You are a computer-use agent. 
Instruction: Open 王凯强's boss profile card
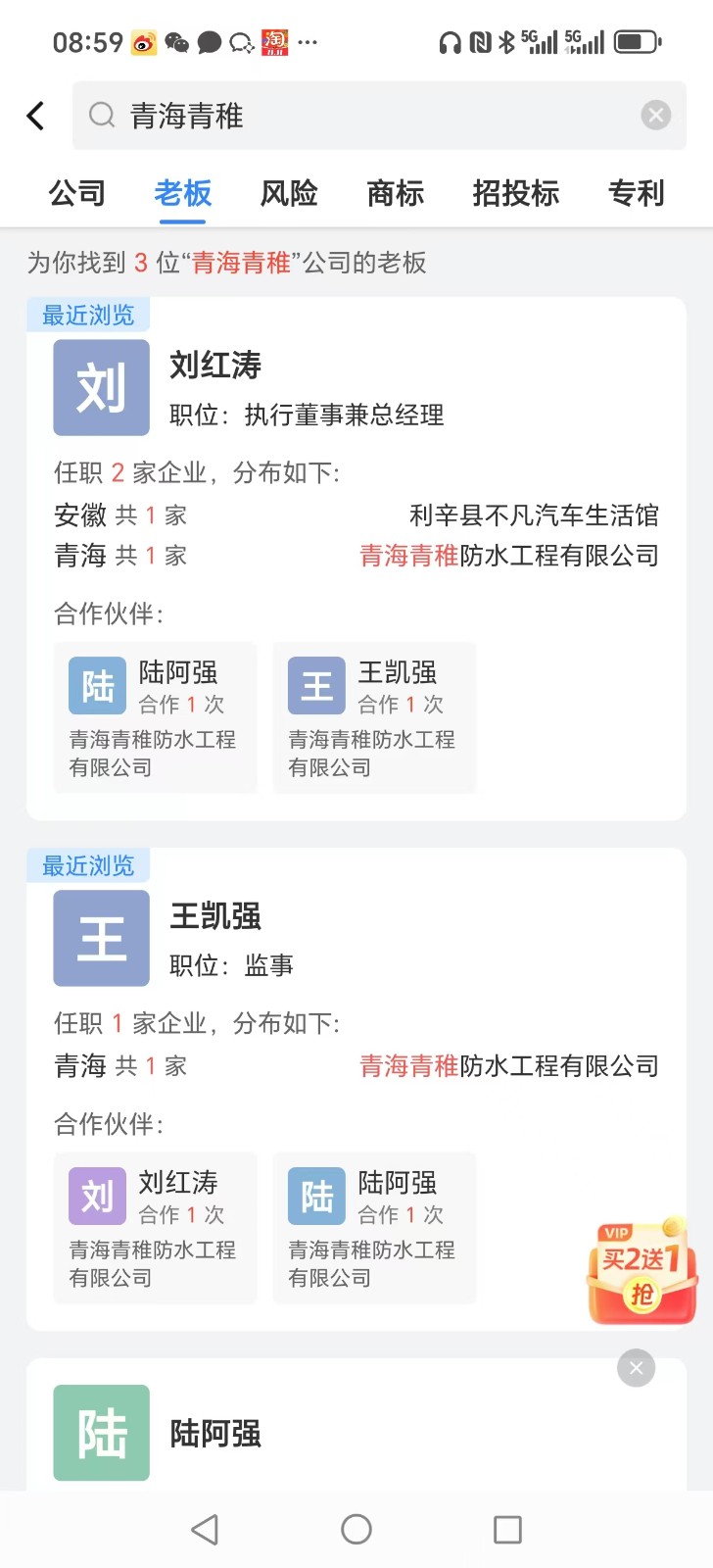pos(215,917)
